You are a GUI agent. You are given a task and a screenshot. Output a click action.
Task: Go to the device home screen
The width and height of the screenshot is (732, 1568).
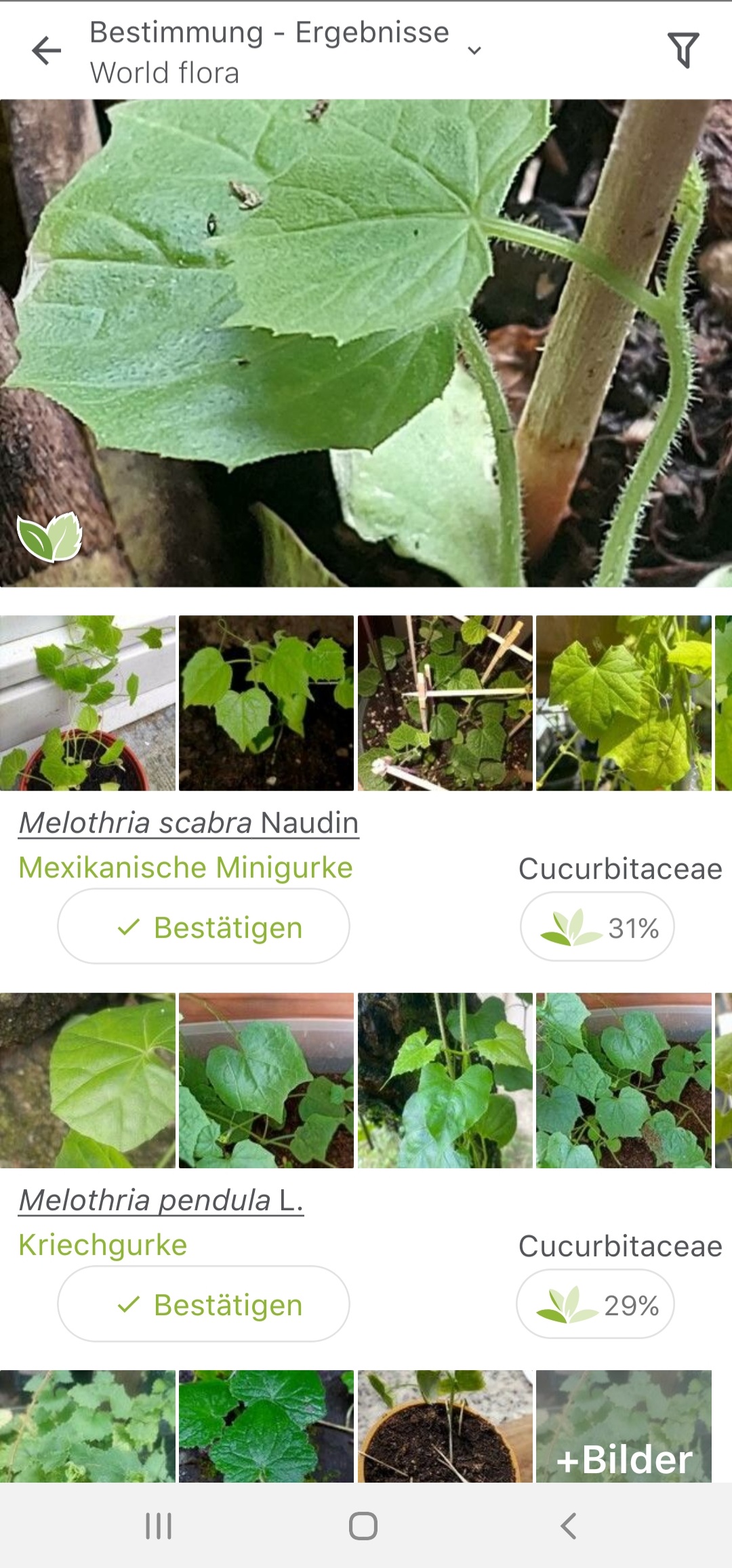(363, 1526)
